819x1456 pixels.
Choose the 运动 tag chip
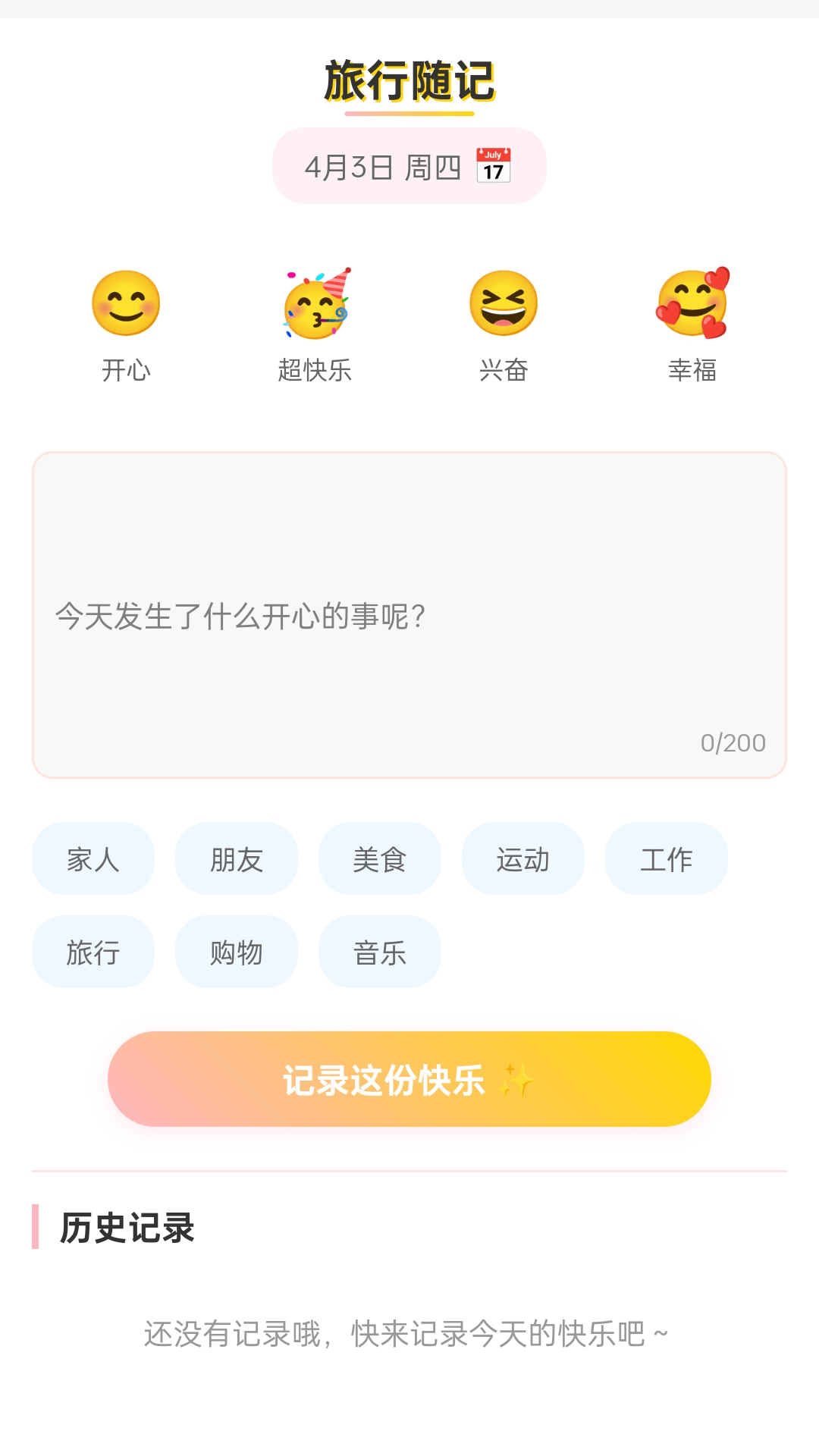point(523,859)
